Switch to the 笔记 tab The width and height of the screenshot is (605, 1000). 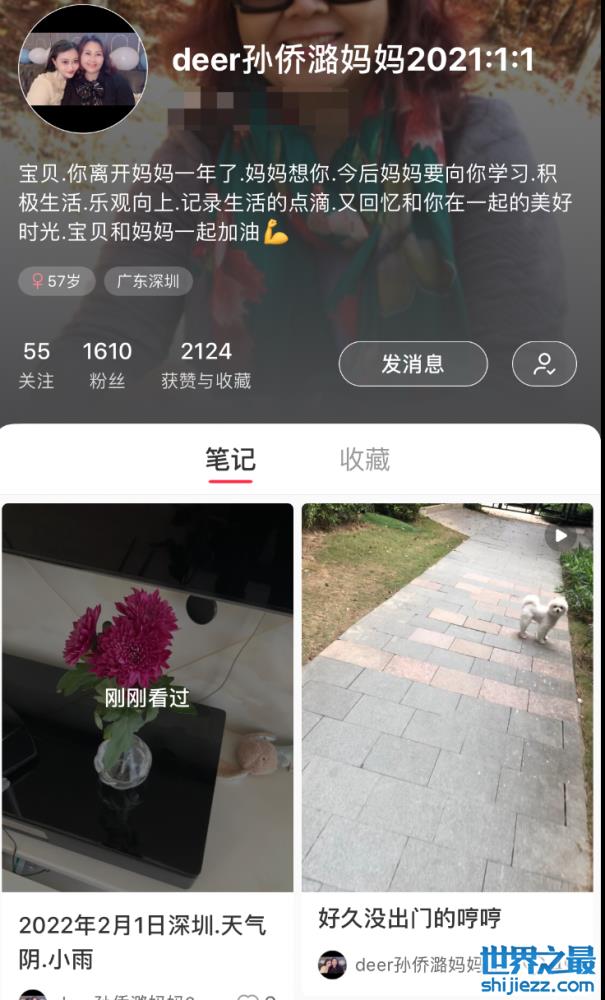click(x=230, y=460)
